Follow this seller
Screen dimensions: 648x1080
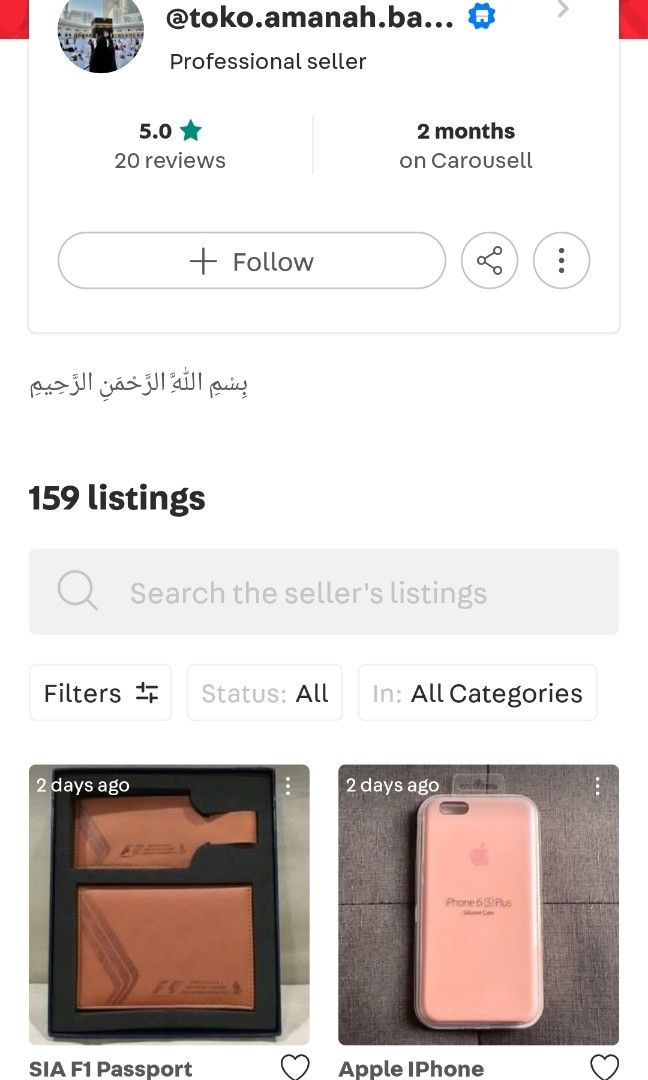pyautogui.click(x=251, y=261)
